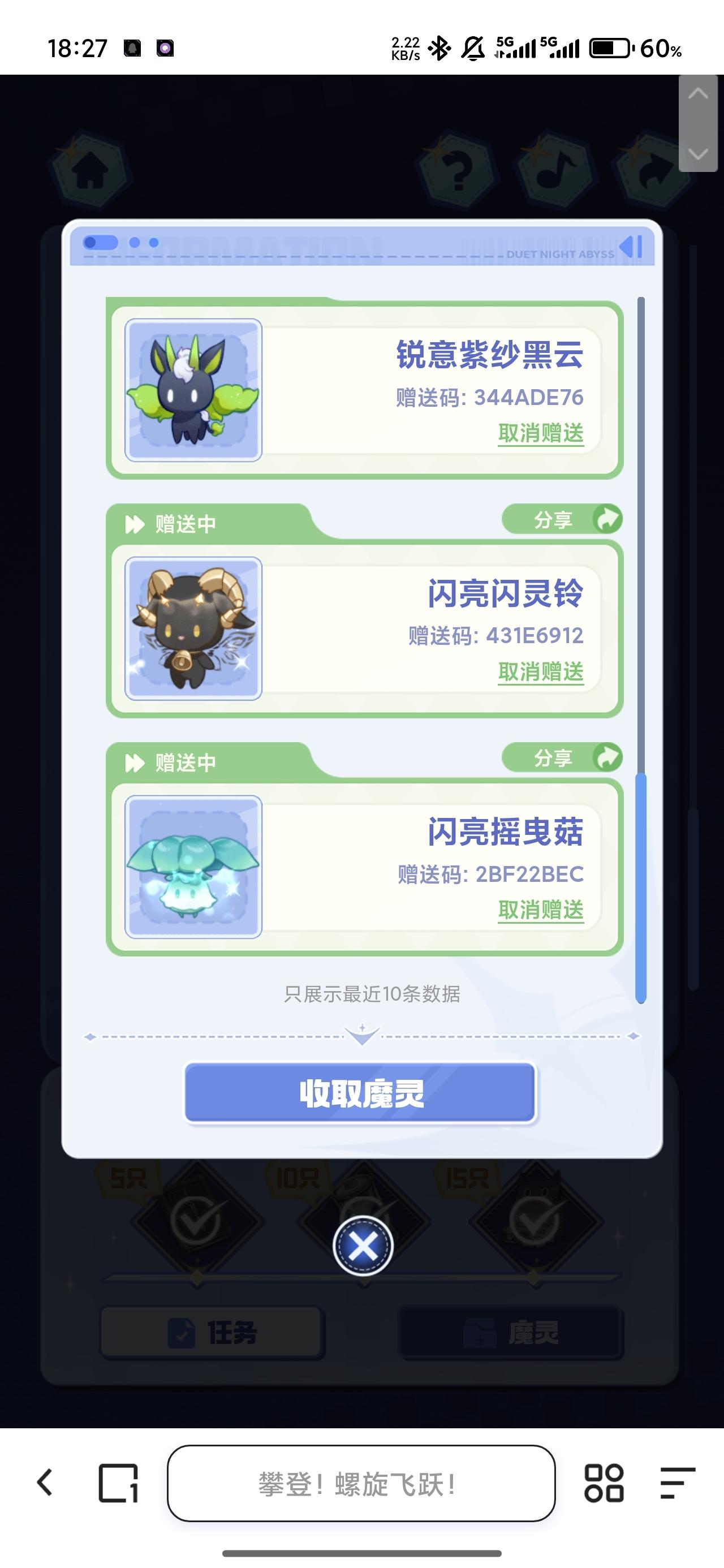
Task: Tap the 收取魔灵 button
Action: pos(360,1093)
